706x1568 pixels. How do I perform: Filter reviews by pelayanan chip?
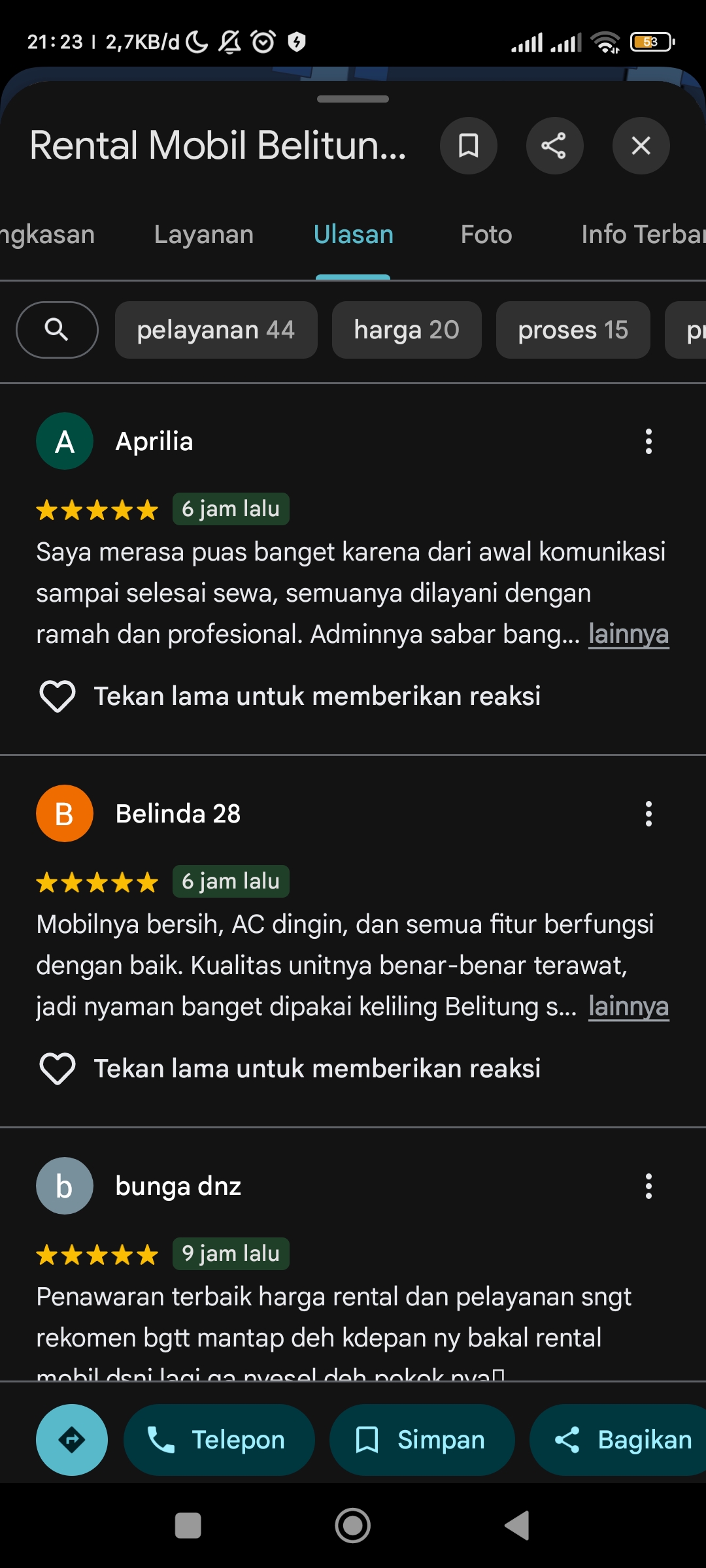click(216, 330)
